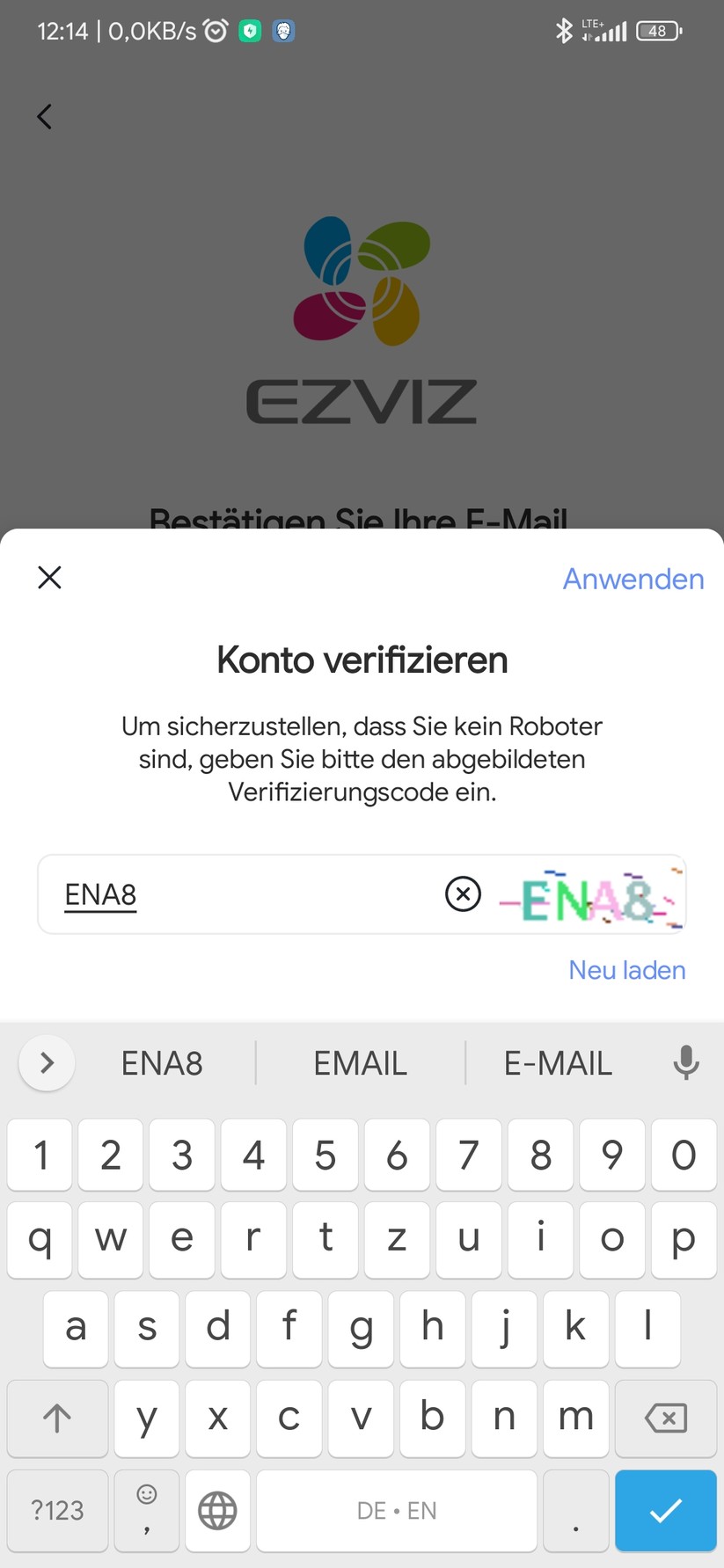Tap Anwenden to apply the code
Screen dimensions: 724x1568
click(633, 579)
